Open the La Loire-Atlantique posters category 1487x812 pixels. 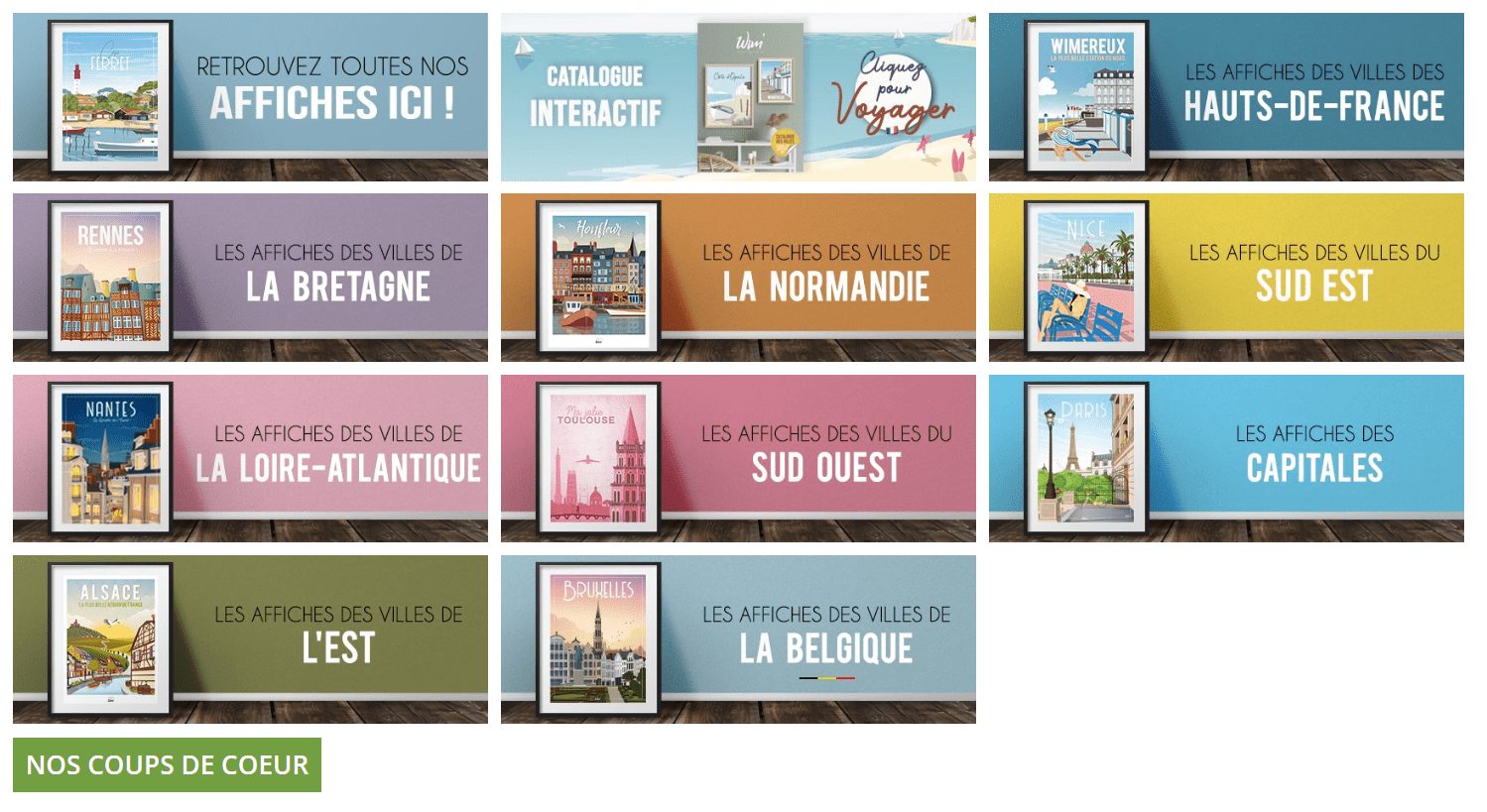(x=250, y=458)
